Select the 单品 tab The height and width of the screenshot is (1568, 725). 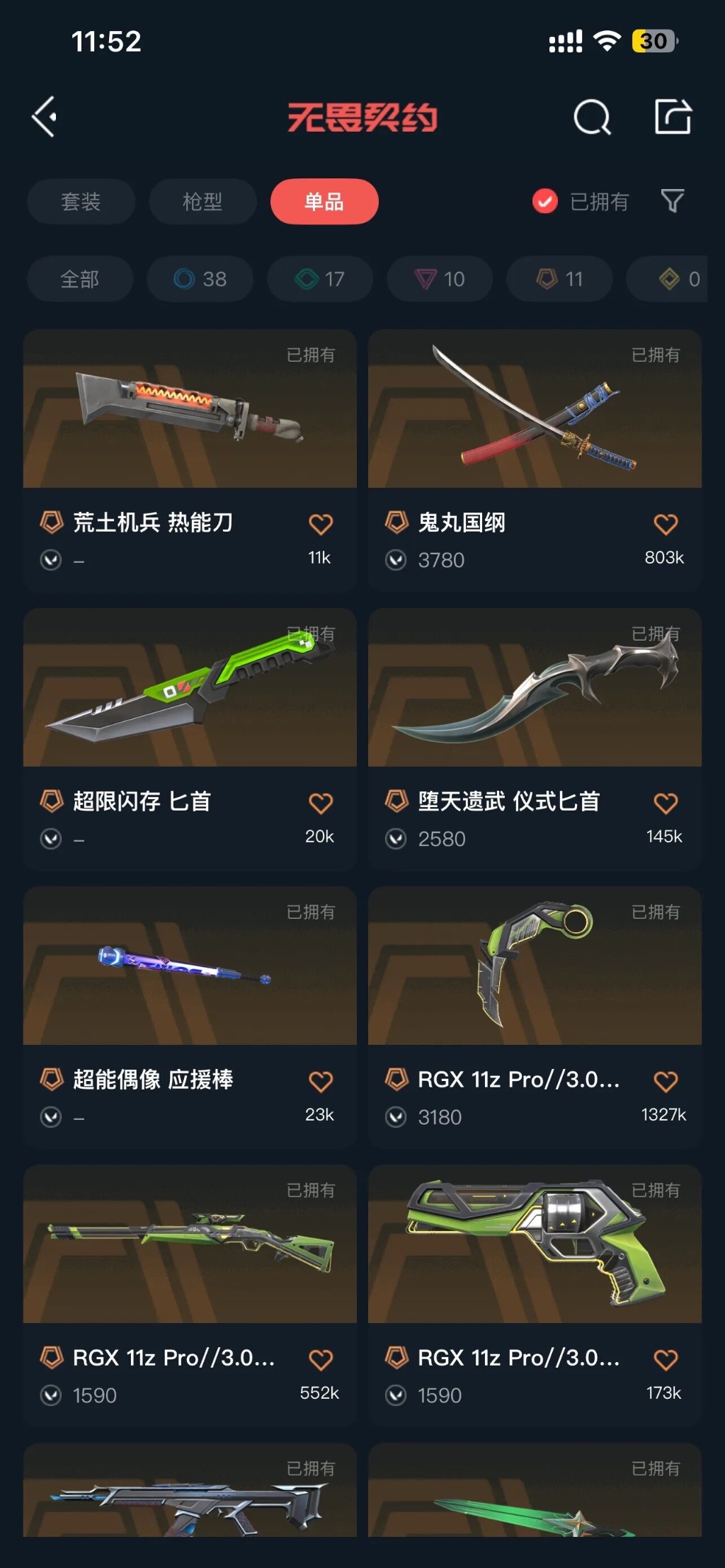tap(324, 202)
